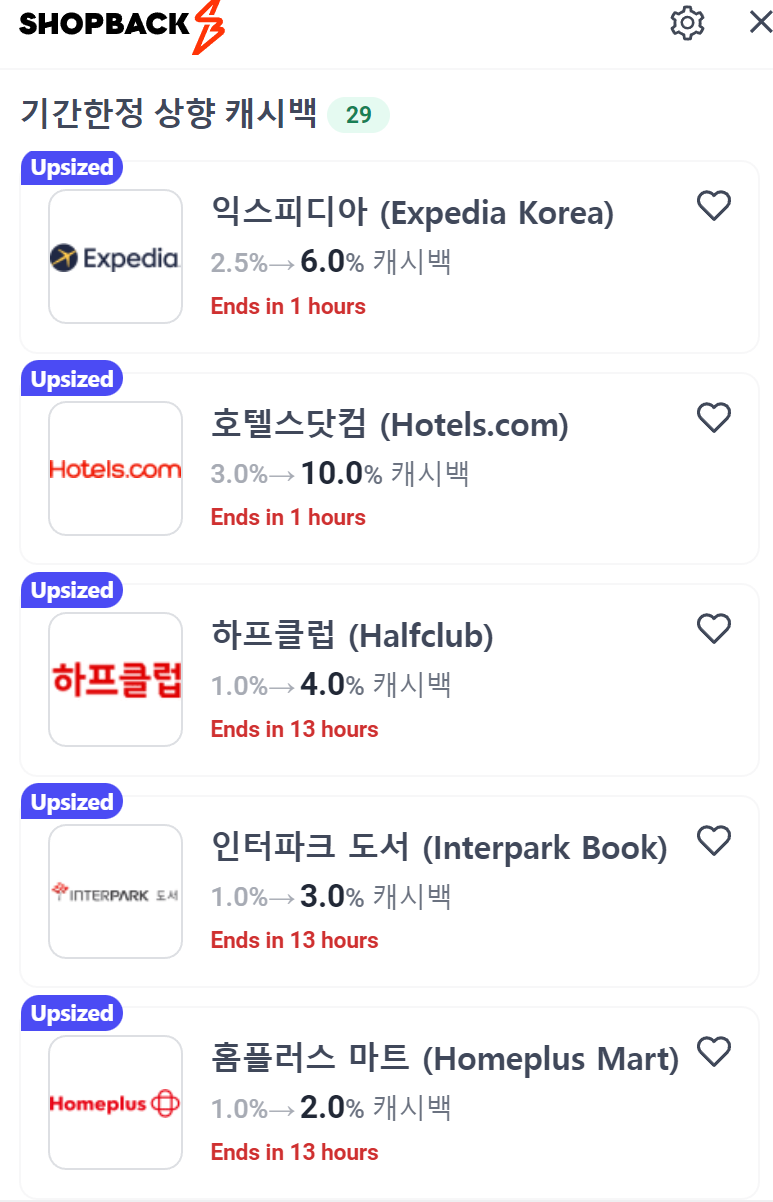
Task: Click the Interpark Book logo thumbnail
Action: tap(115, 890)
